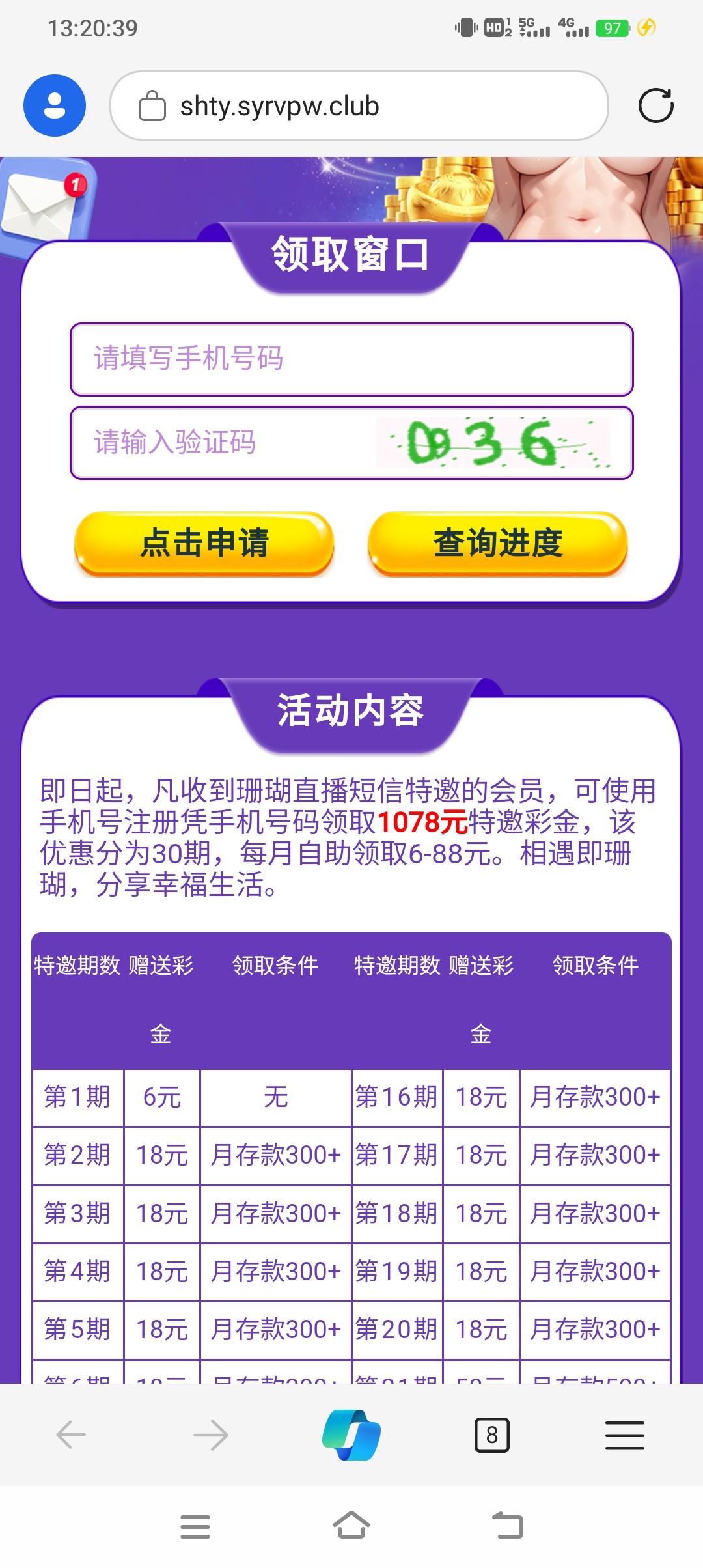Open the browser profile avatar
Image resolution: width=703 pixels, height=1568 pixels.
coord(55,105)
